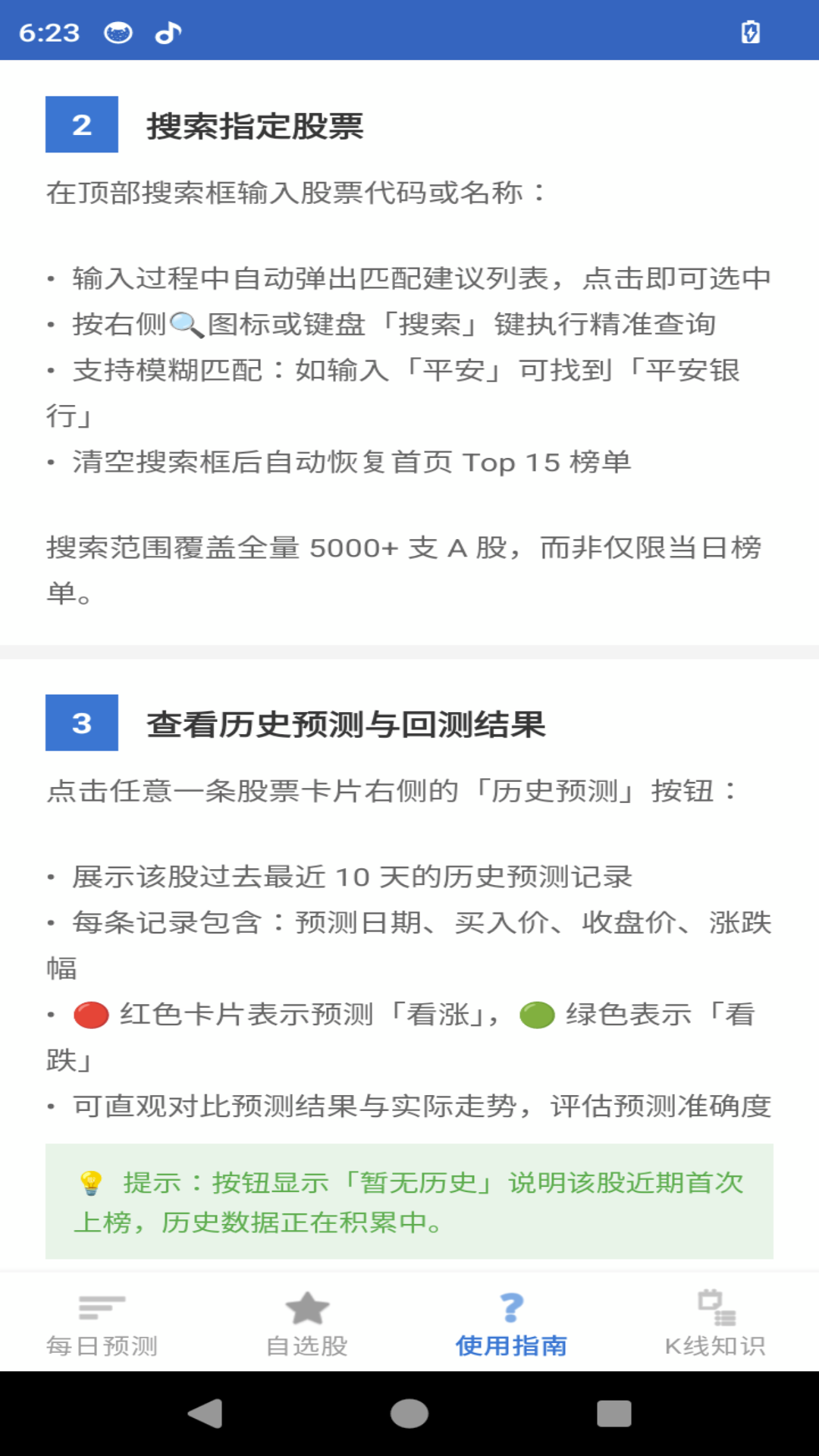Tap the light bulb icon in the green tip box

click(92, 1182)
